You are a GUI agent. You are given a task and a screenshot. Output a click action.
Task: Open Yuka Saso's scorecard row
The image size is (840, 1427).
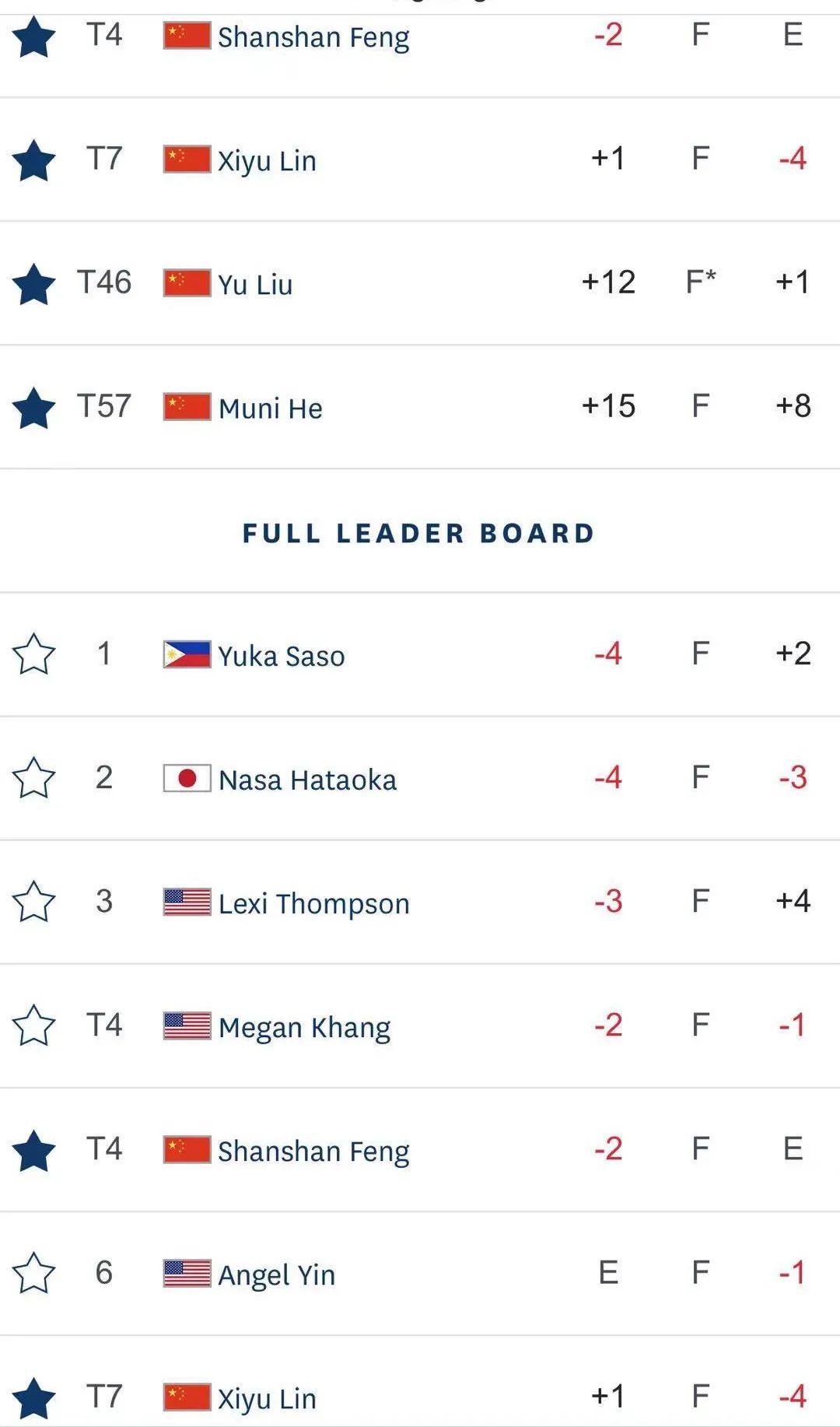[x=420, y=654]
